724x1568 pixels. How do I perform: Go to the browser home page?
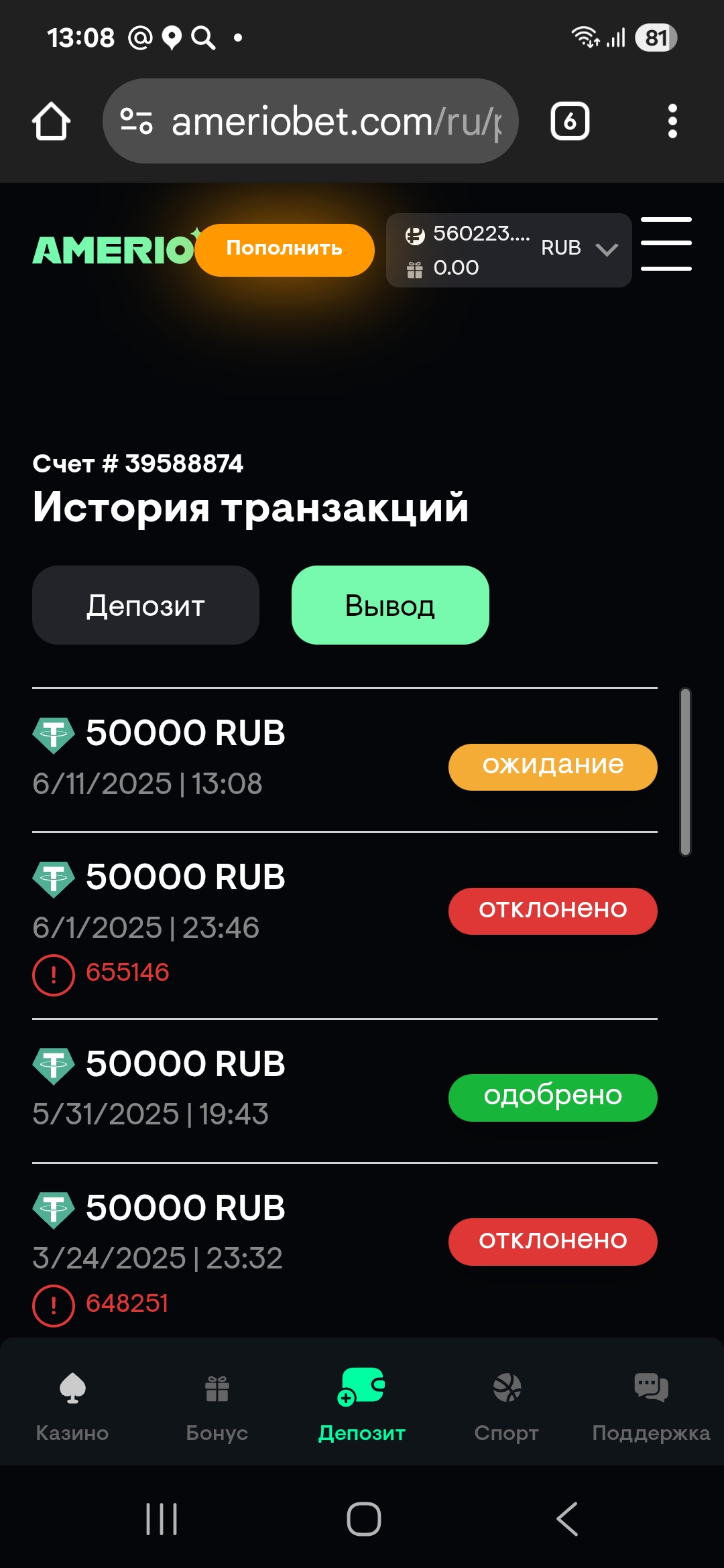pyautogui.click(x=52, y=121)
